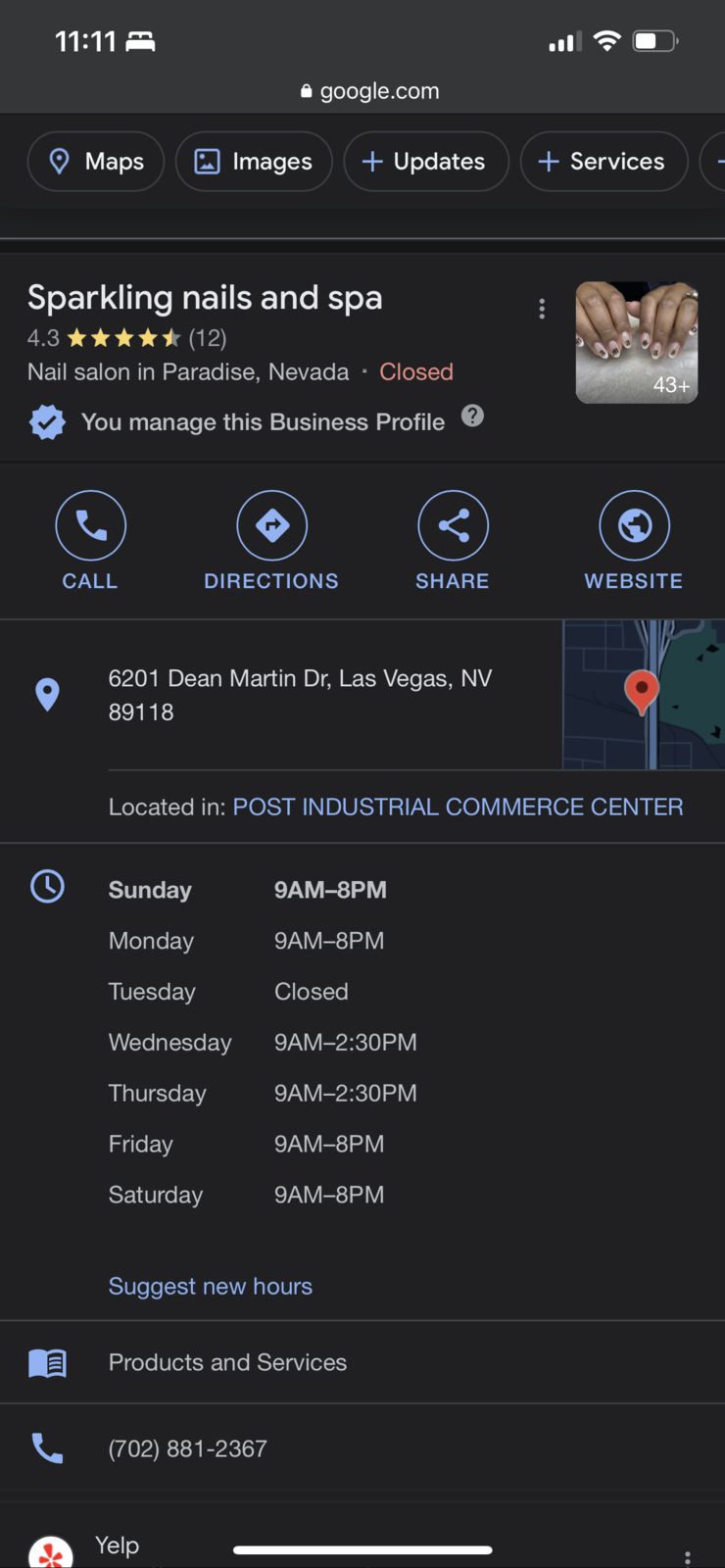The image size is (725, 1568).
Task: Open the three-dot menu beside business name
Action: [x=542, y=310]
